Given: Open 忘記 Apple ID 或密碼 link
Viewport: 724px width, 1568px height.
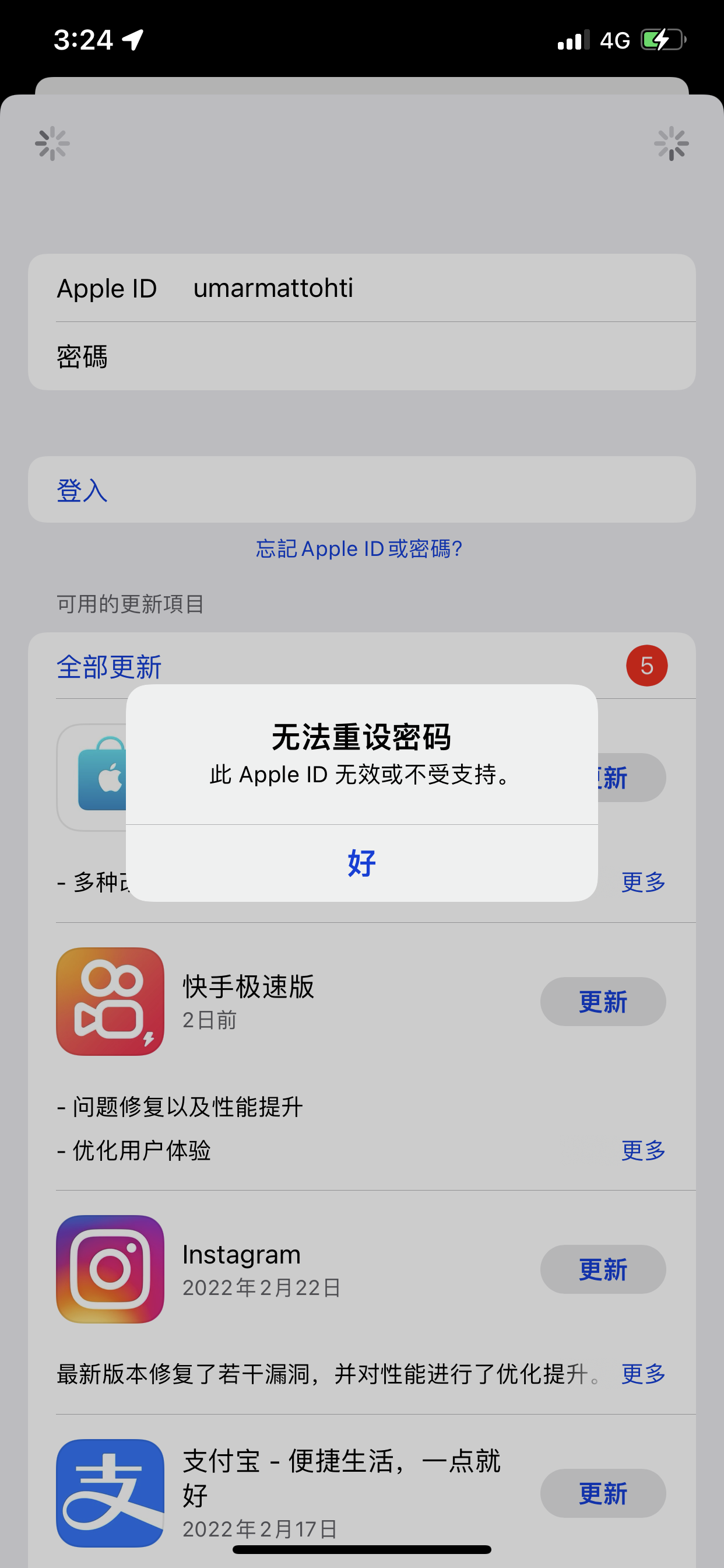Looking at the screenshot, I should (x=359, y=548).
